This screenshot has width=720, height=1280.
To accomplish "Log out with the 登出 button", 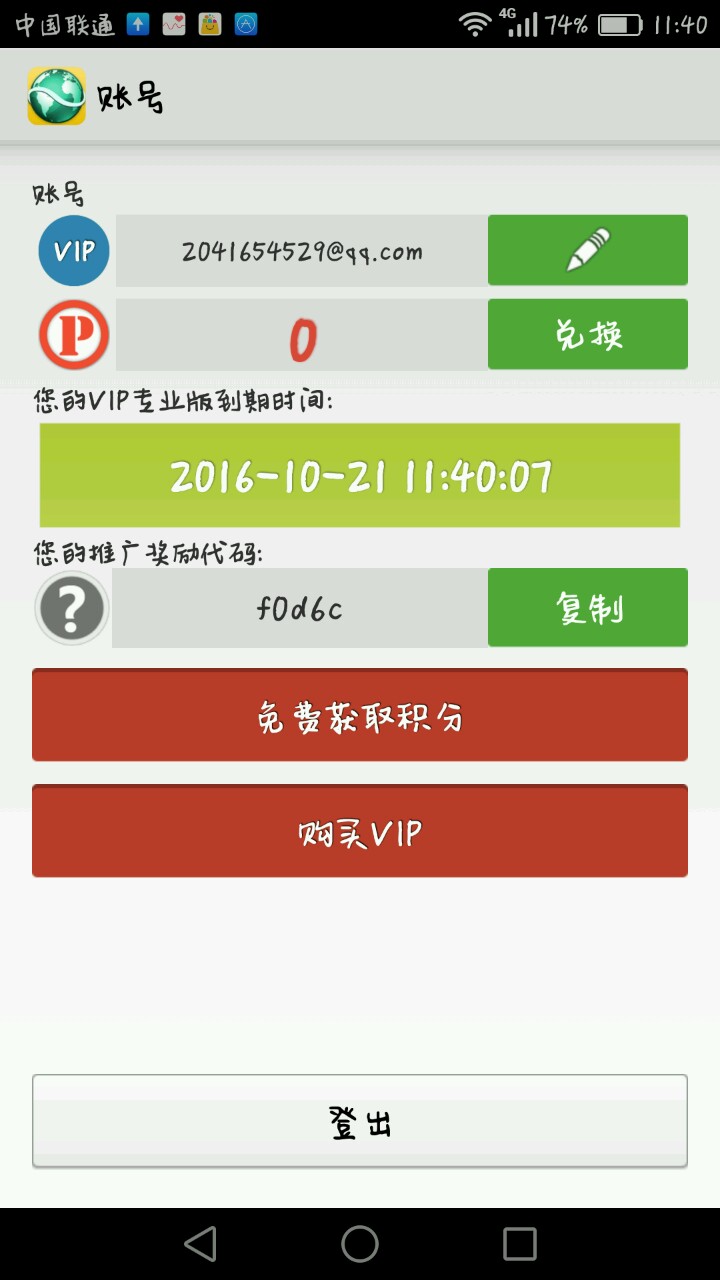I will pyautogui.click(x=360, y=1121).
